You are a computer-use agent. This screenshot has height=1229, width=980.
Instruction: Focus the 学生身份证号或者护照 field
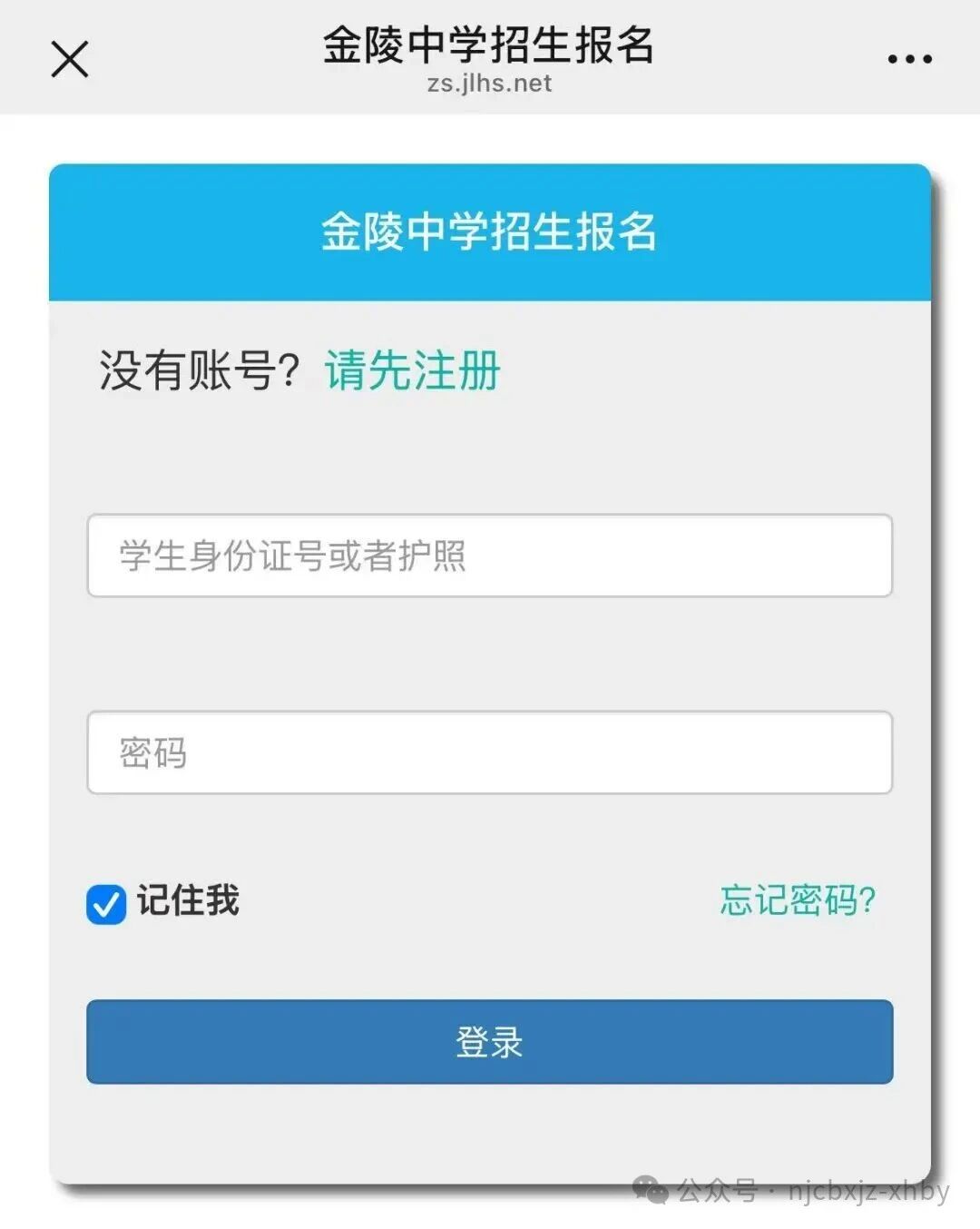coord(490,556)
